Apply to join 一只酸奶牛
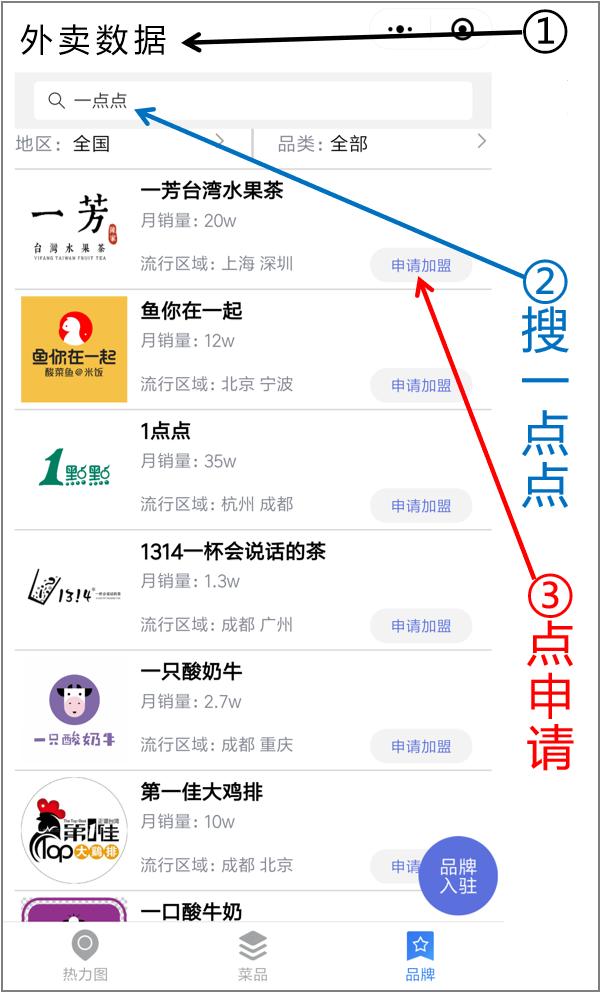The height and width of the screenshot is (993, 601). point(420,746)
